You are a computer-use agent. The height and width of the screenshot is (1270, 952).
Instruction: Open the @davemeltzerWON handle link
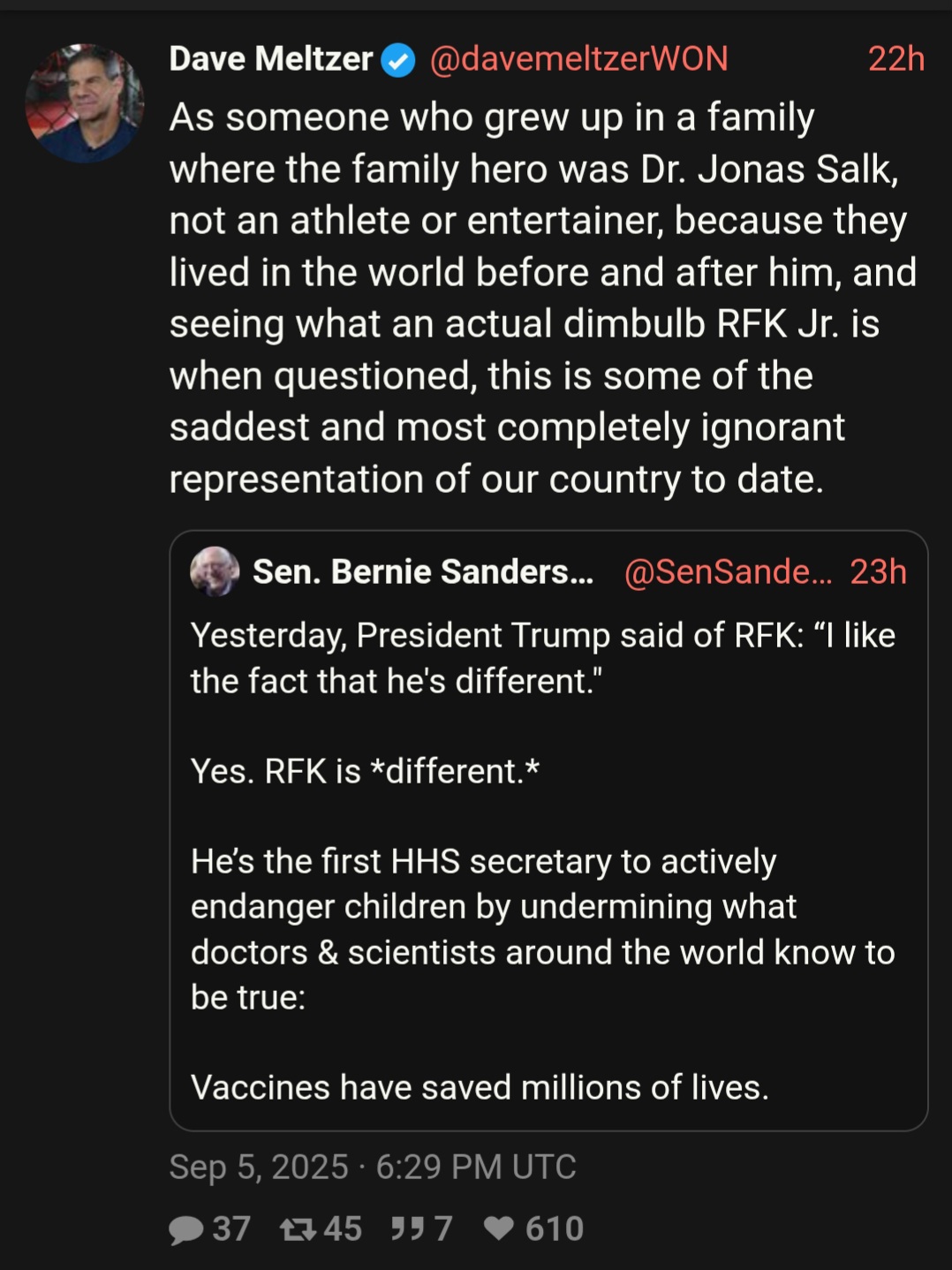click(578, 59)
